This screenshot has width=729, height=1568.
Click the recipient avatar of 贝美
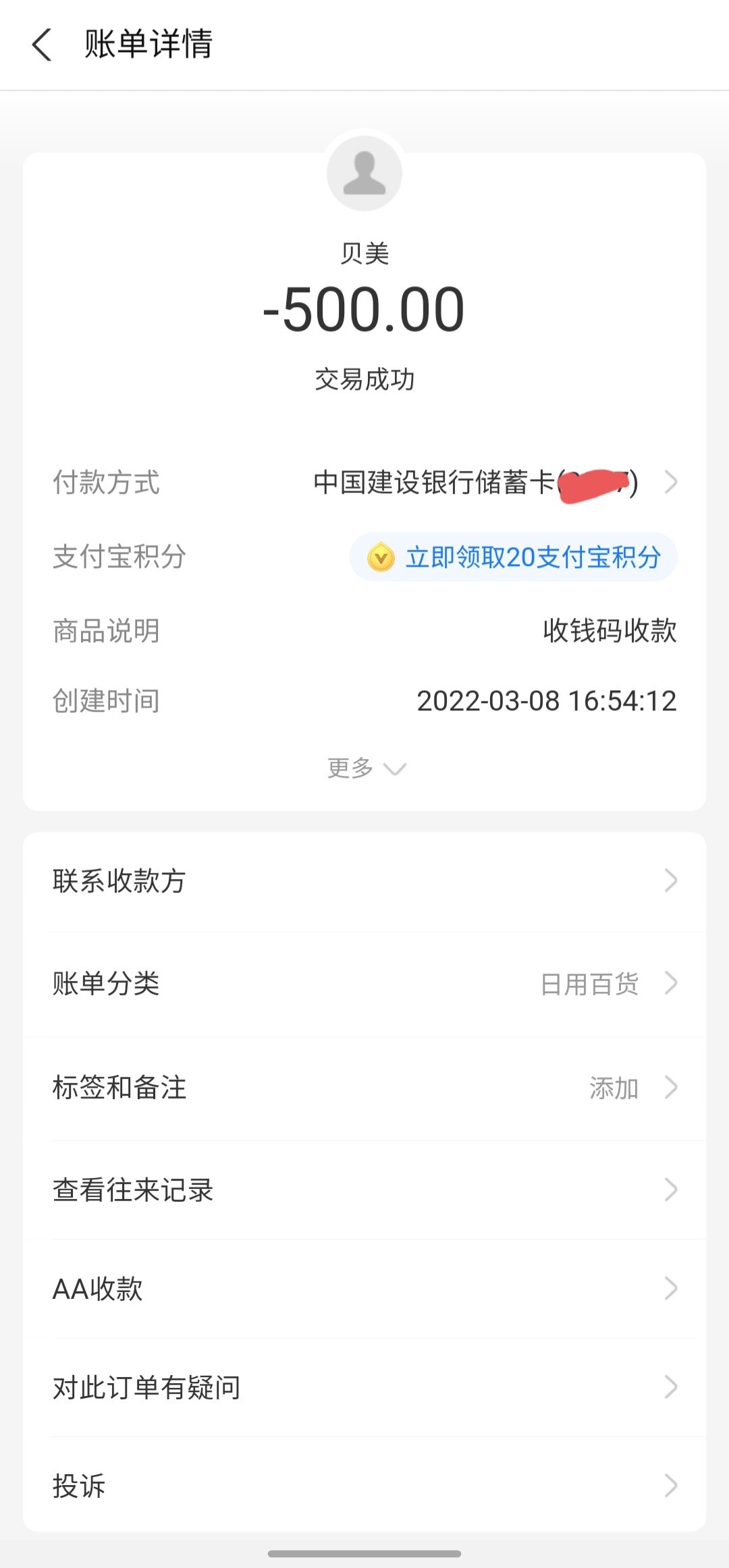click(x=364, y=173)
